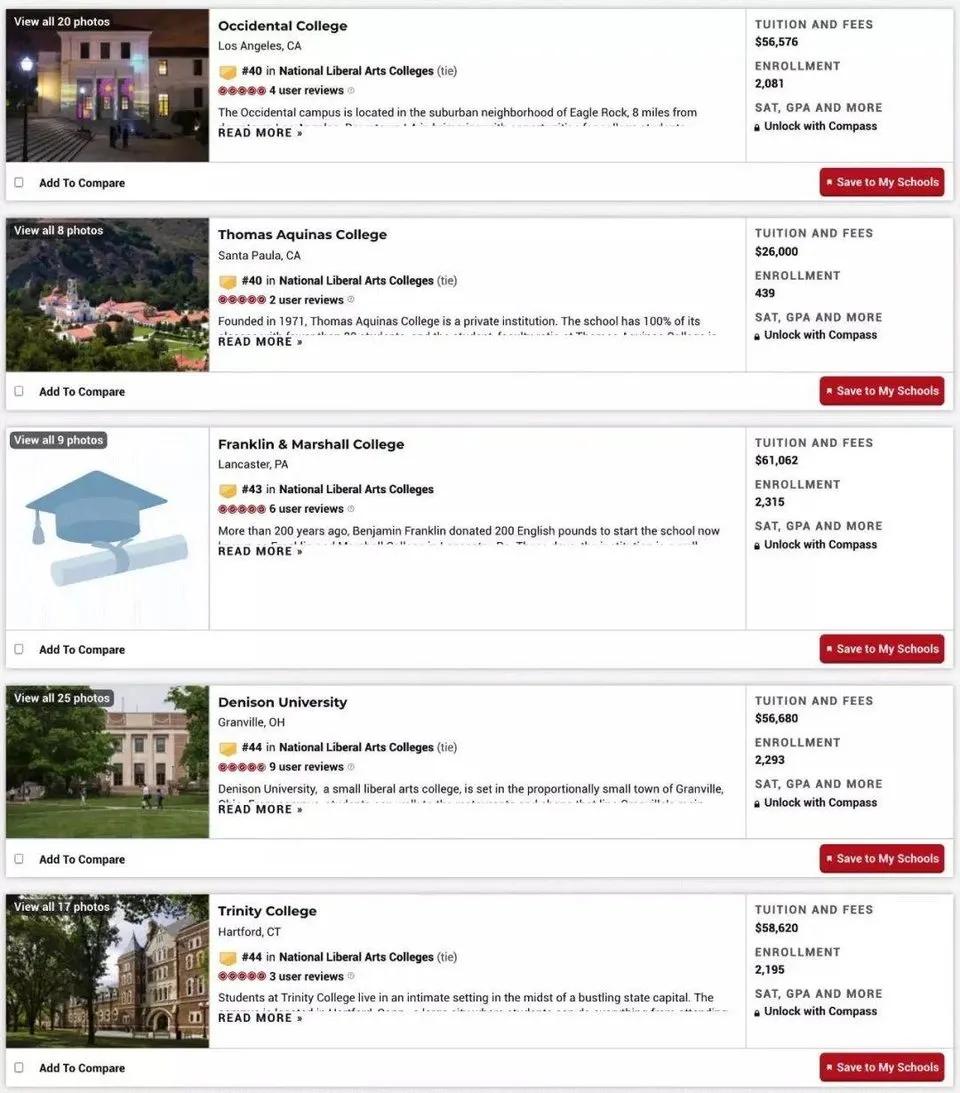The height and width of the screenshot is (1093, 960).
Task: View all 25 photos of Denison University
Action: tap(62, 698)
